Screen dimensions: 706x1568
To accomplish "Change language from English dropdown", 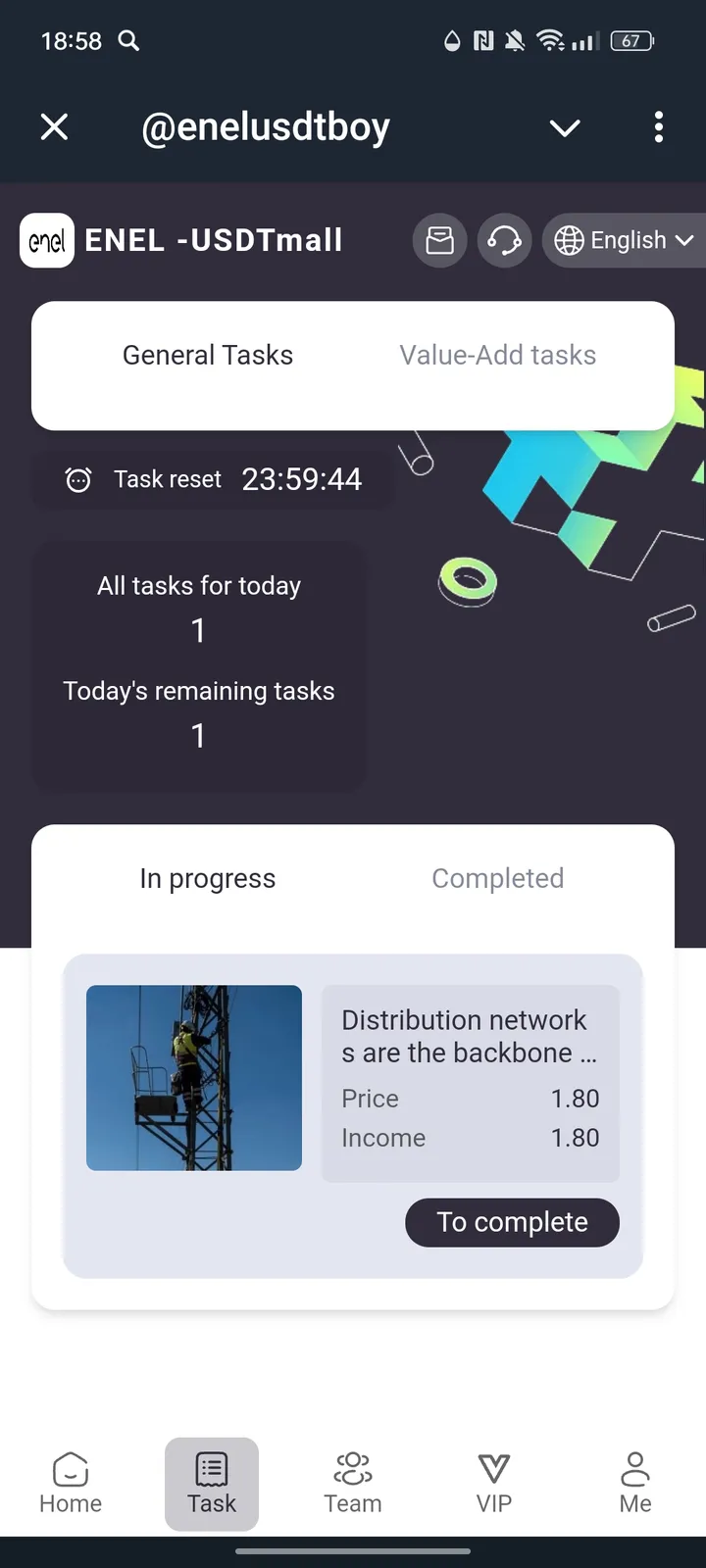I will pyautogui.click(x=624, y=240).
